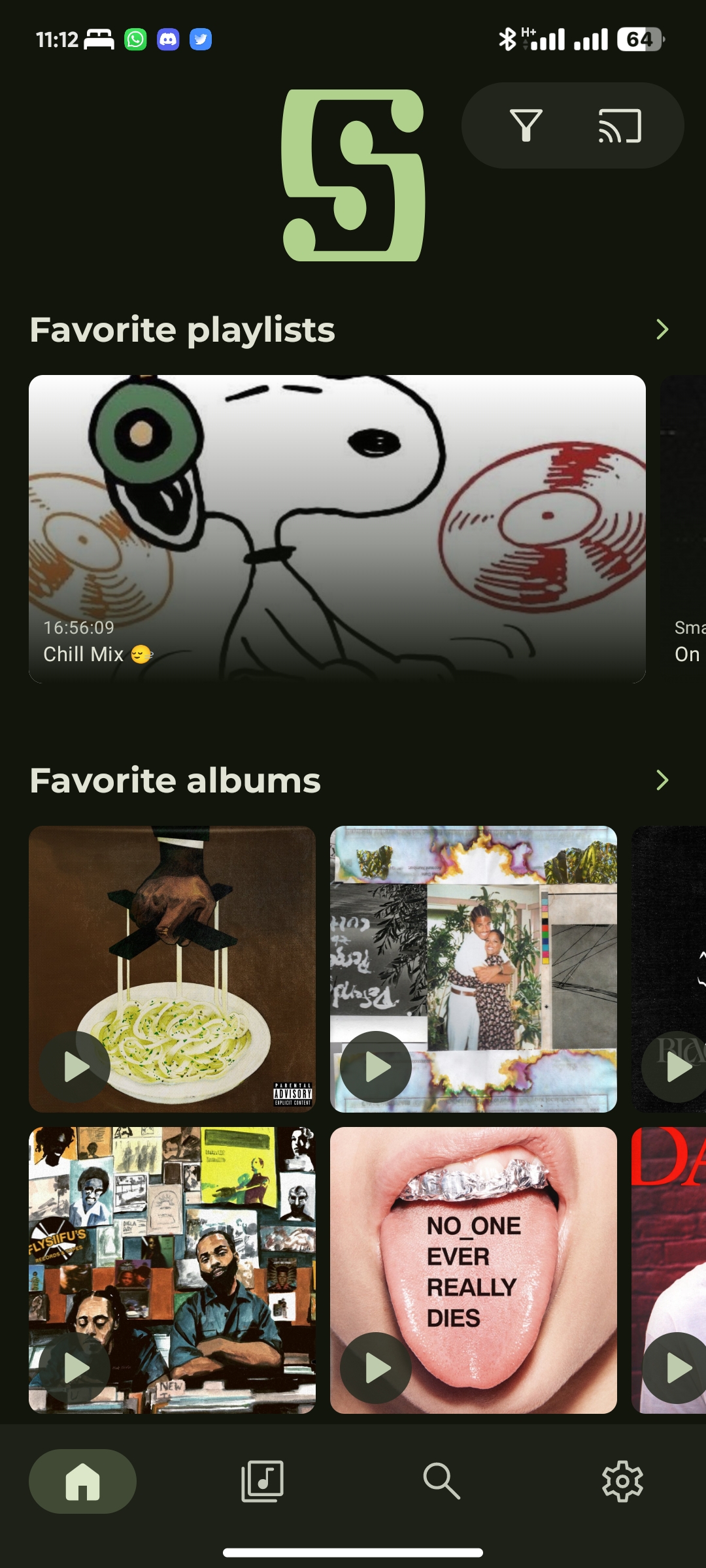
Task: Play the Flysiifu's record store album
Action: [75, 1367]
